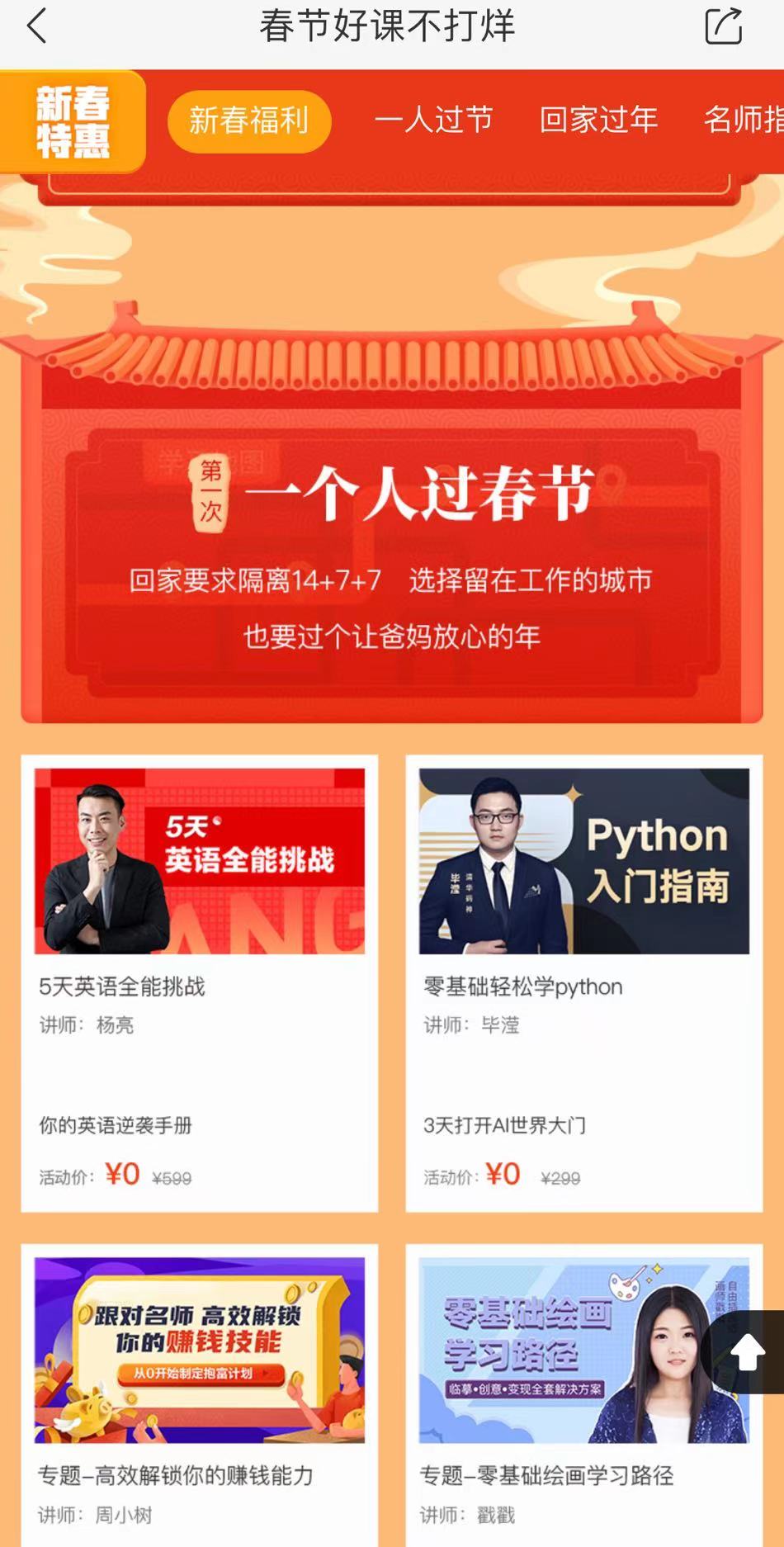This screenshot has width=784, height=1547.
Task: Go back using the top-left arrow
Action: tap(37, 26)
